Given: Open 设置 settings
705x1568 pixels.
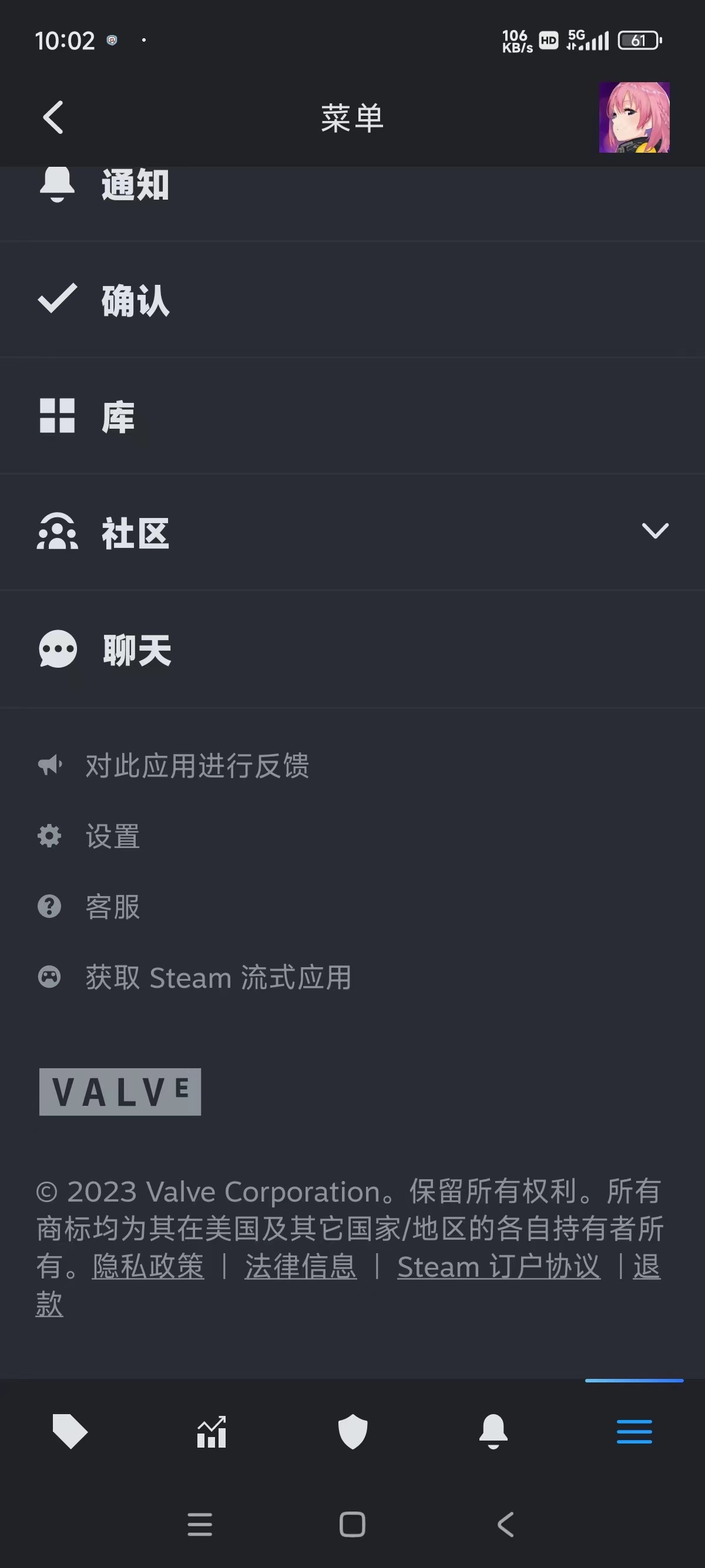Looking at the screenshot, I should pos(113,836).
